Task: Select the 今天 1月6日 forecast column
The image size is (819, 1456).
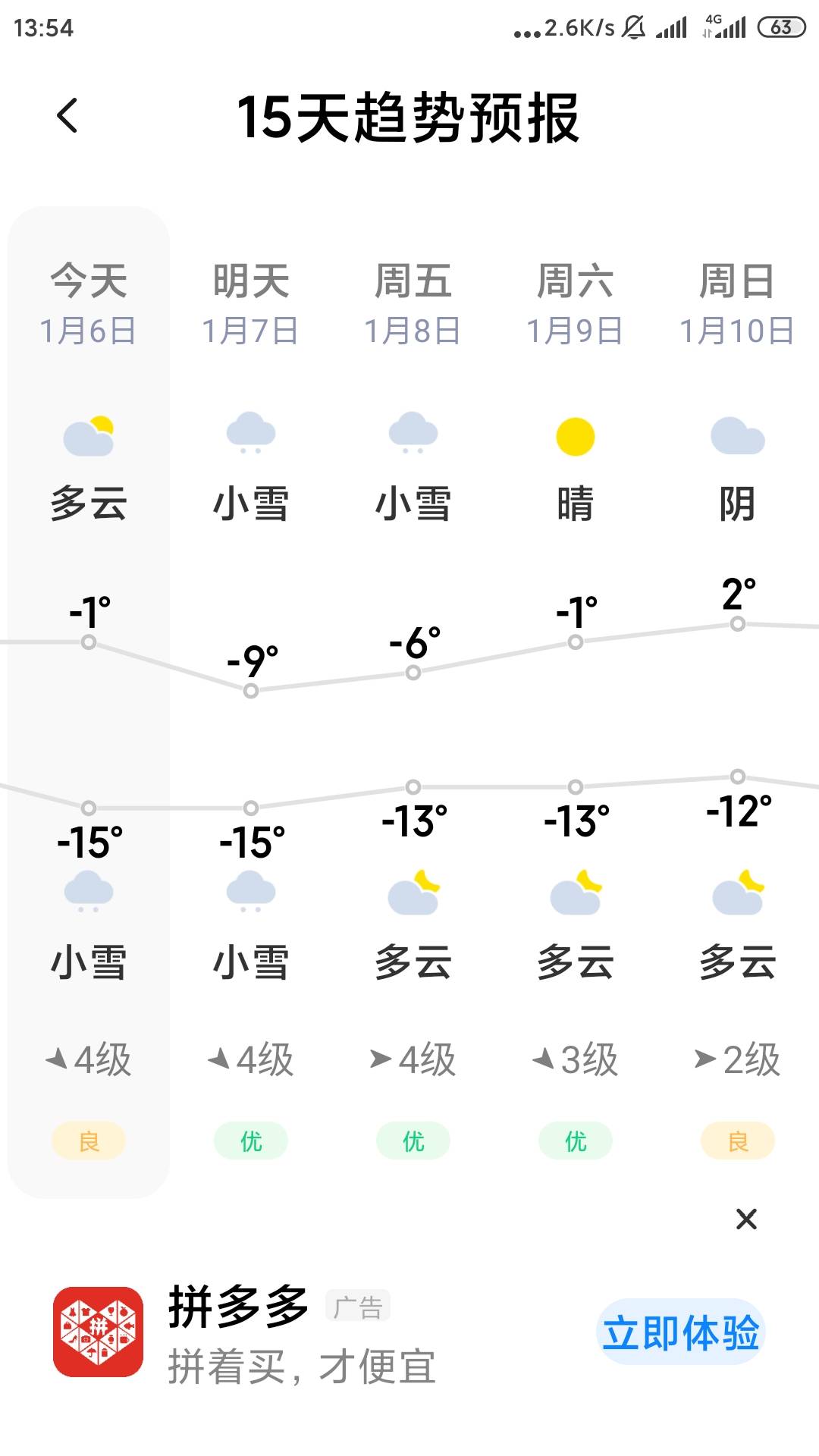Action: point(89,702)
